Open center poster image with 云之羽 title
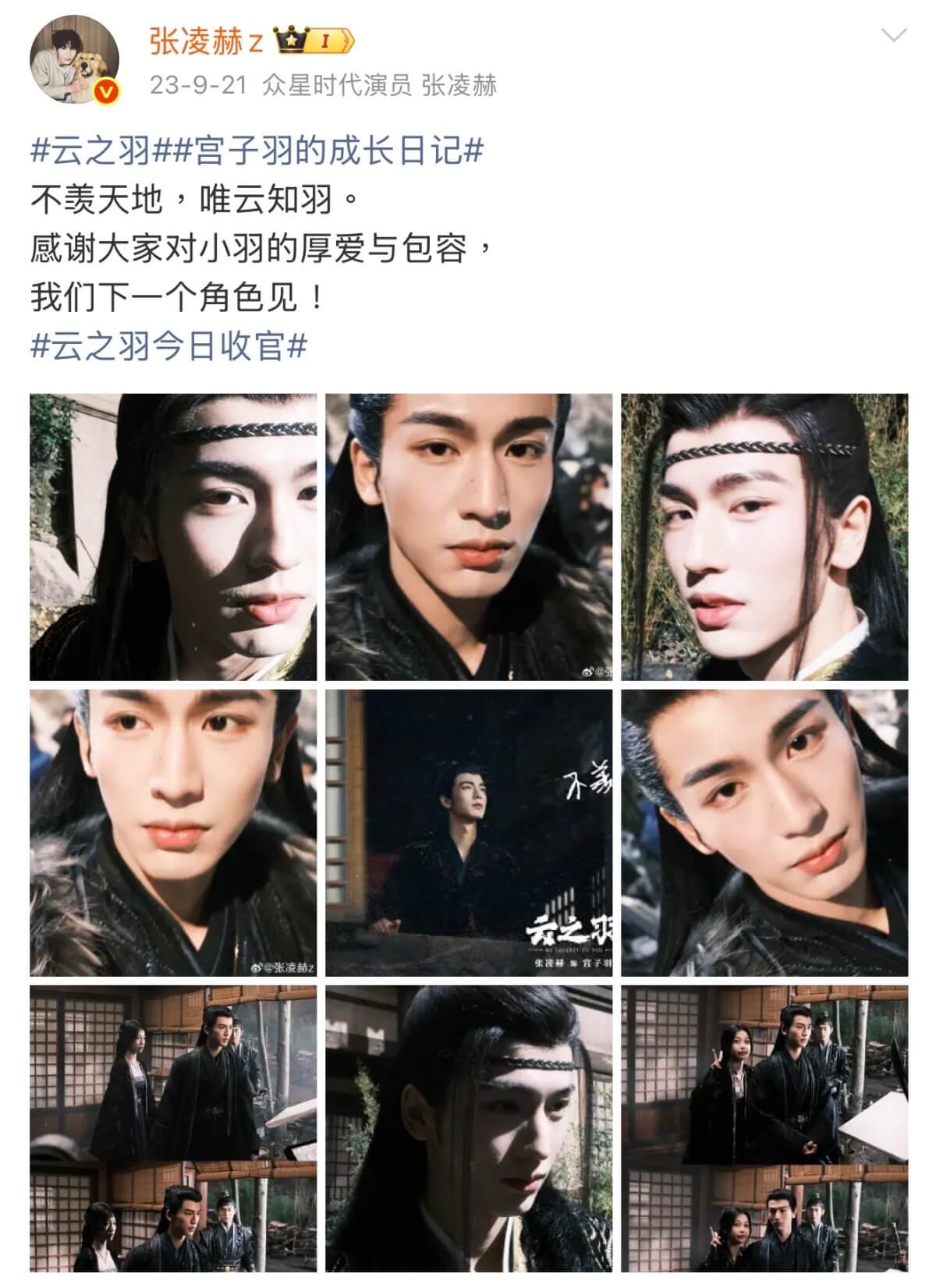This screenshot has height=1288, width=936. tap(469, 832)
